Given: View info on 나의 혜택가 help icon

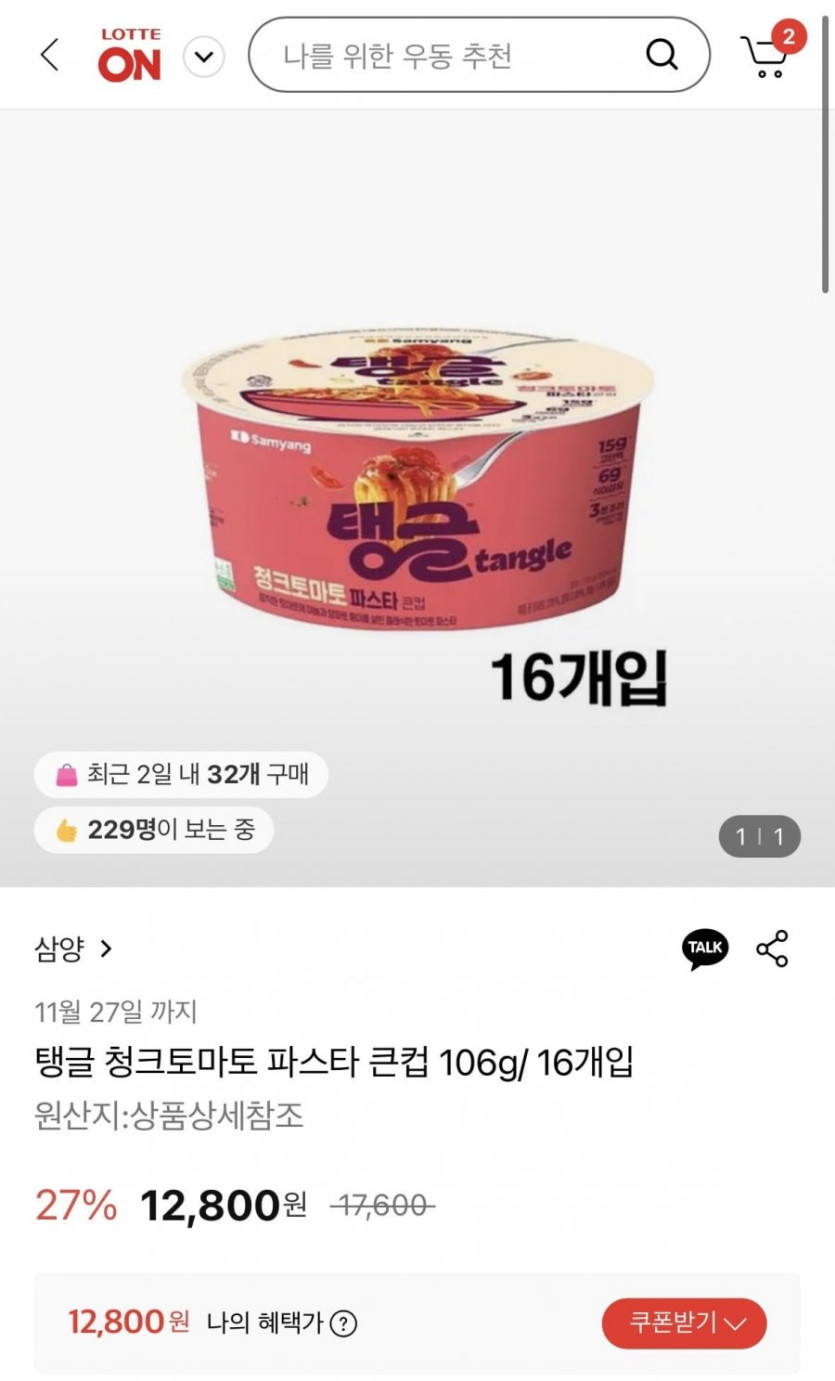Looking at the screenshot, I should pyautogui.click(x=343, y=1324).
